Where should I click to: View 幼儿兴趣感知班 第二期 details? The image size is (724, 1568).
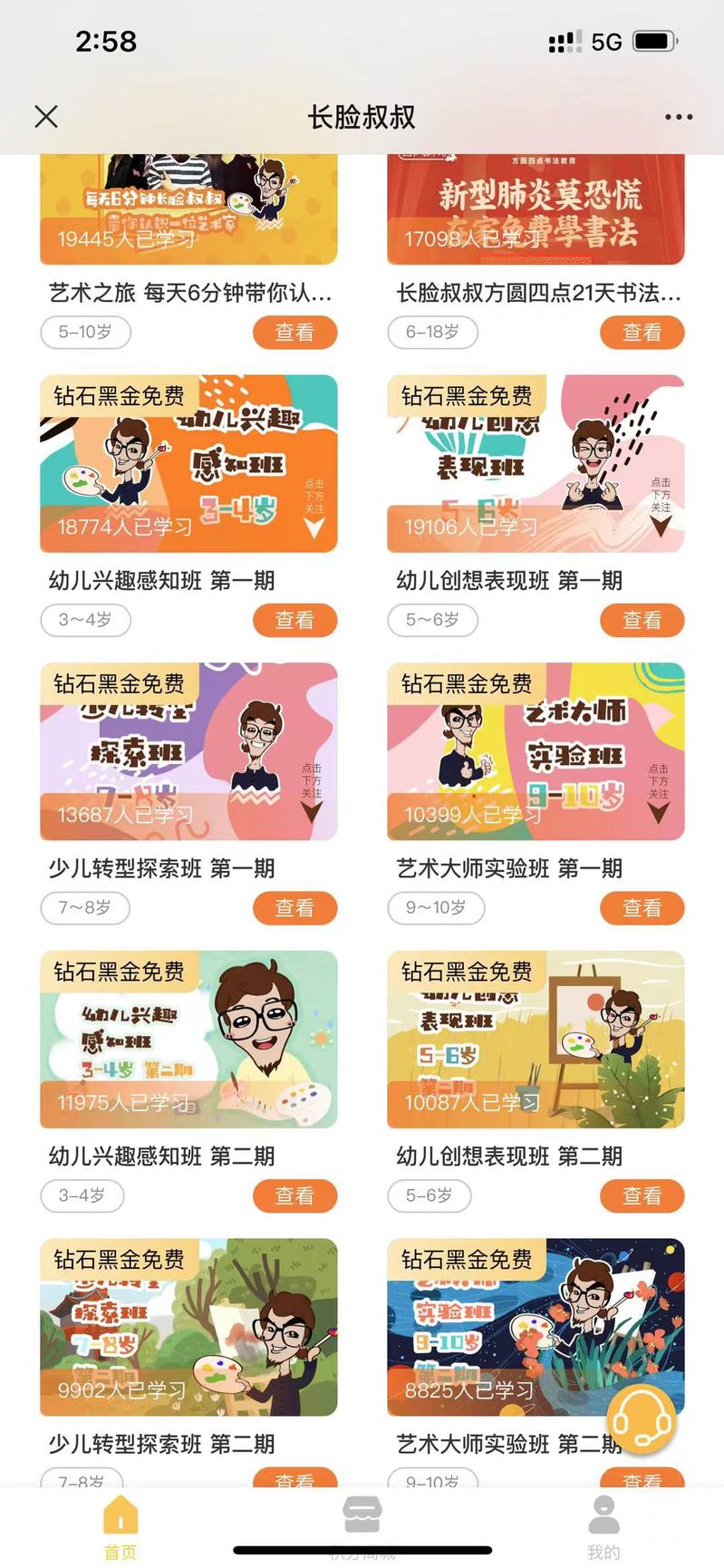294,1195
